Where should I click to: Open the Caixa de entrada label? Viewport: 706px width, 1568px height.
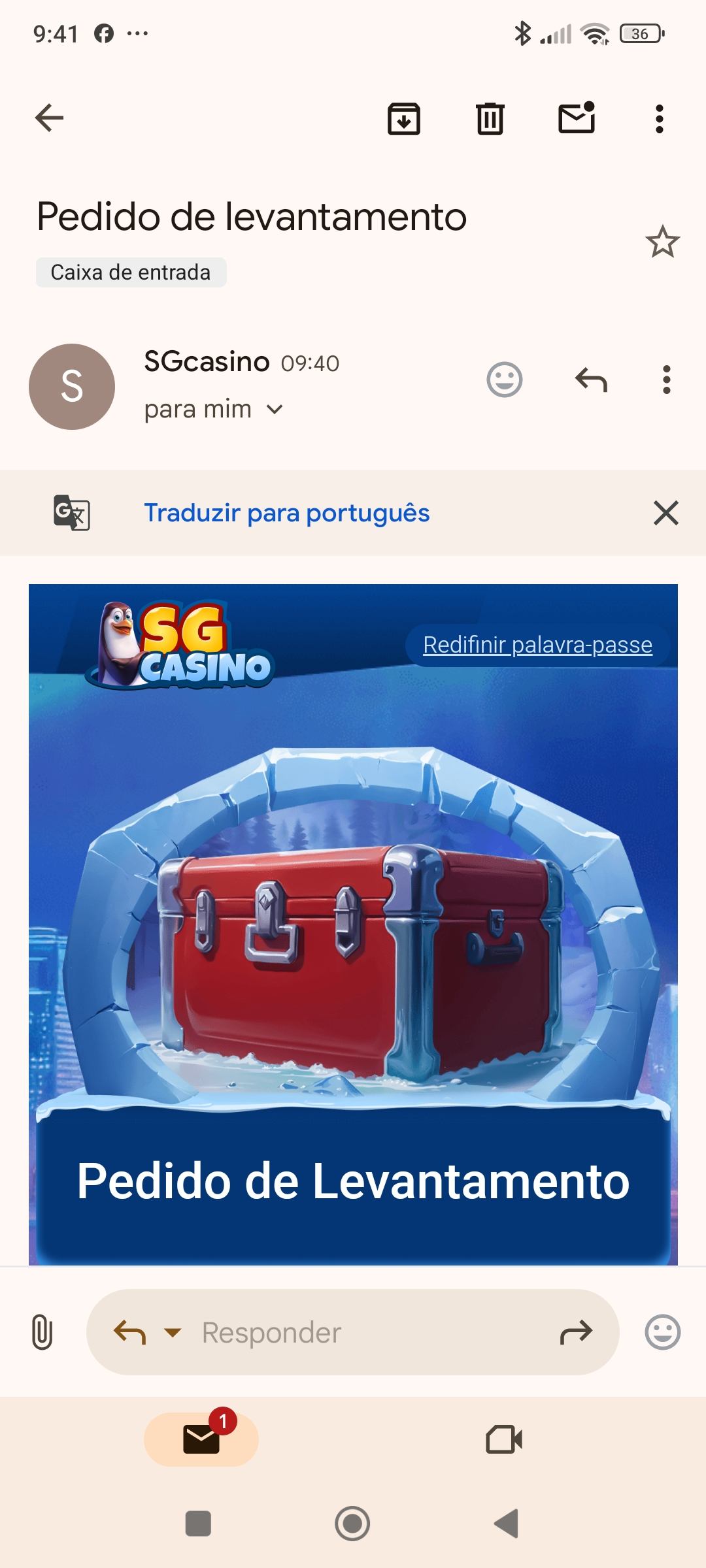(x=131, y=272)
